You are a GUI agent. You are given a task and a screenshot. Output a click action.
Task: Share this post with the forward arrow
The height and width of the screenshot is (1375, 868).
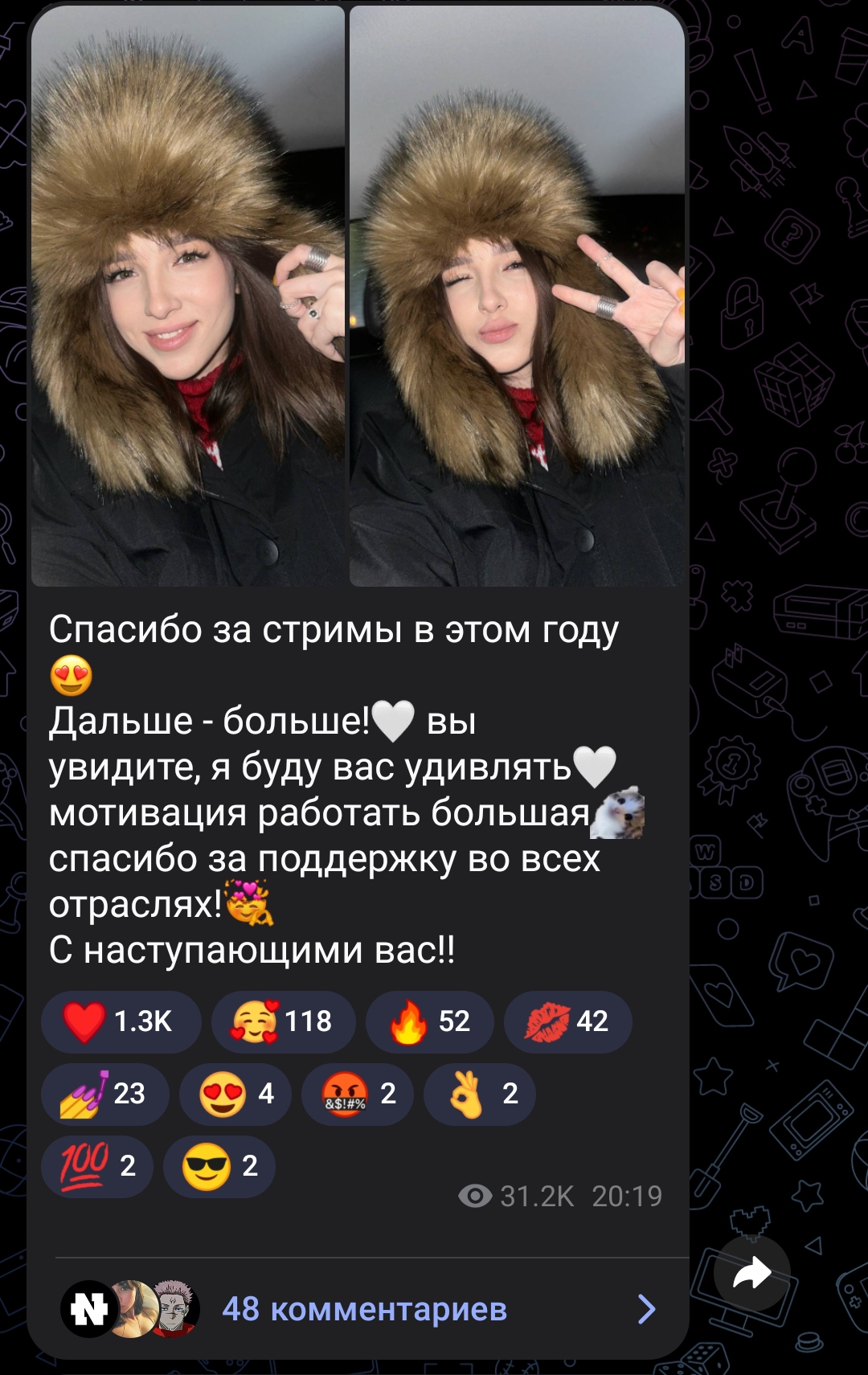coord(752,1274)
